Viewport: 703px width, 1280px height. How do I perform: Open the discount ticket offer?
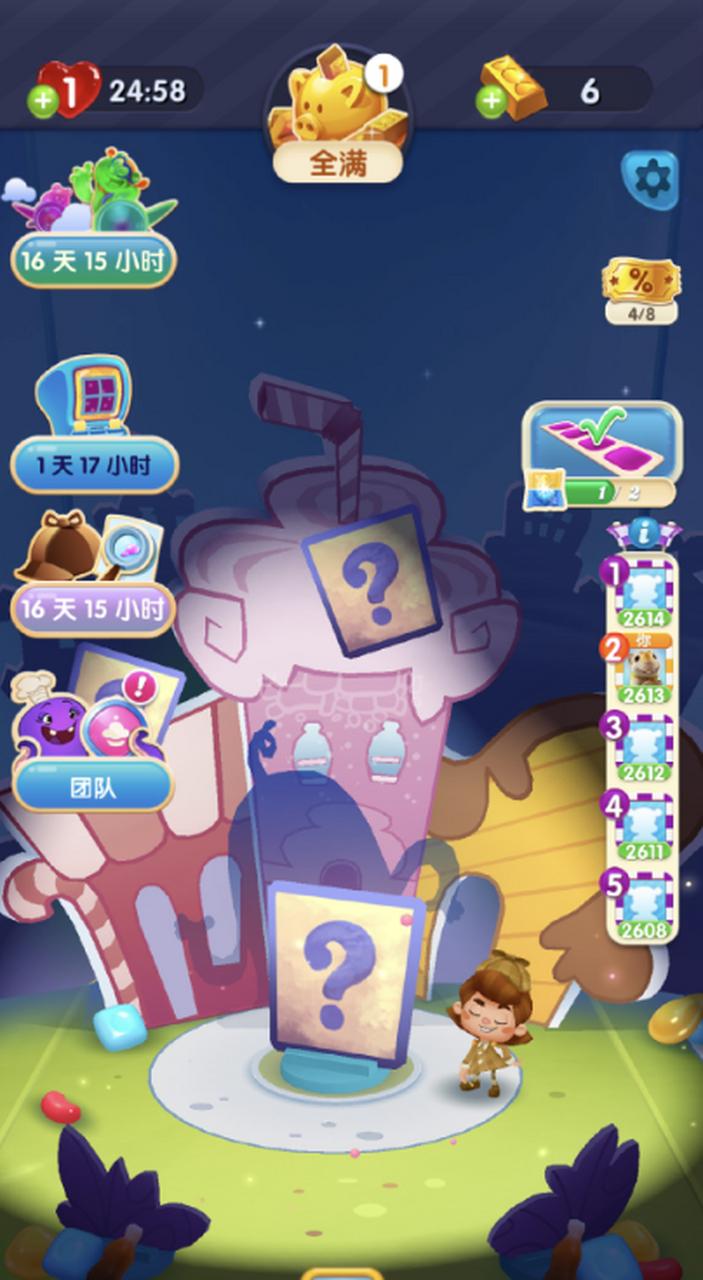click(x=640, y=290)
